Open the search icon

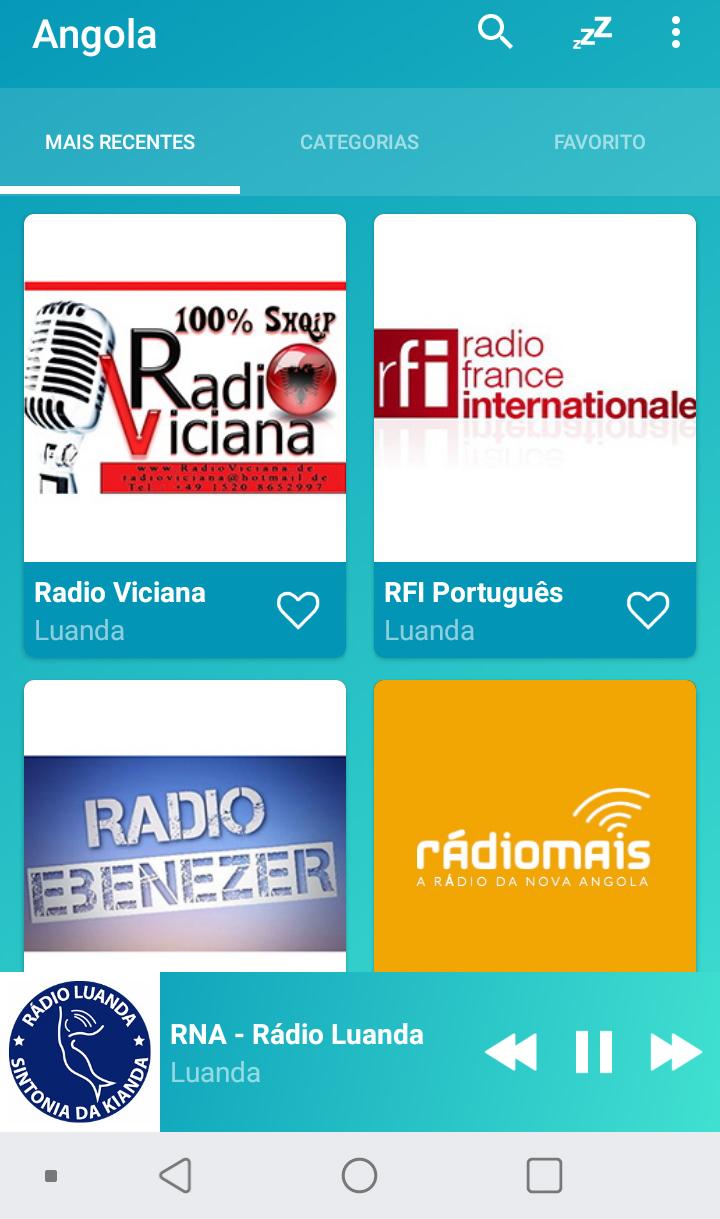pyautogui.click(x=495, y=33)
